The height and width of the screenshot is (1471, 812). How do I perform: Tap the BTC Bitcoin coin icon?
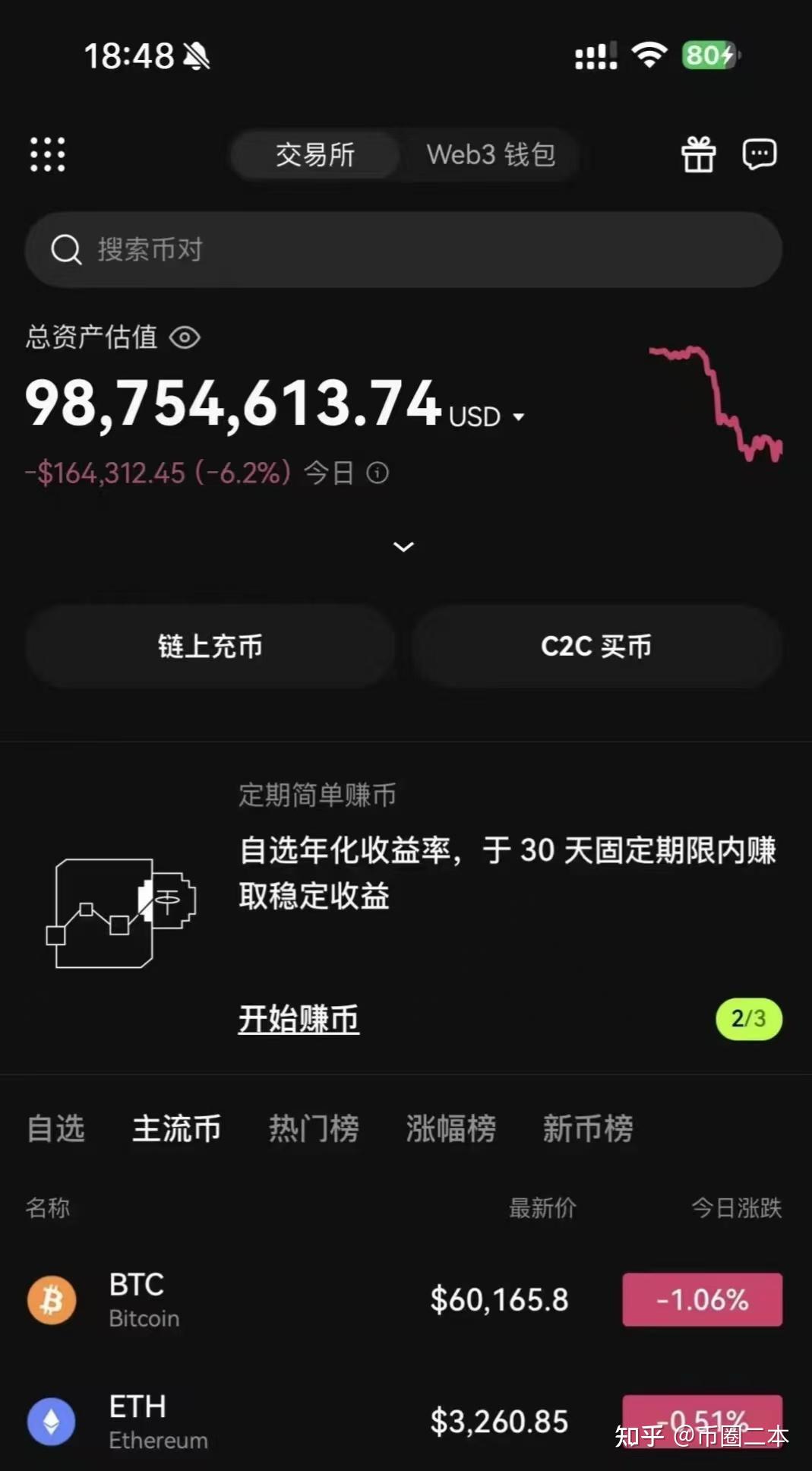(51, 1299)
